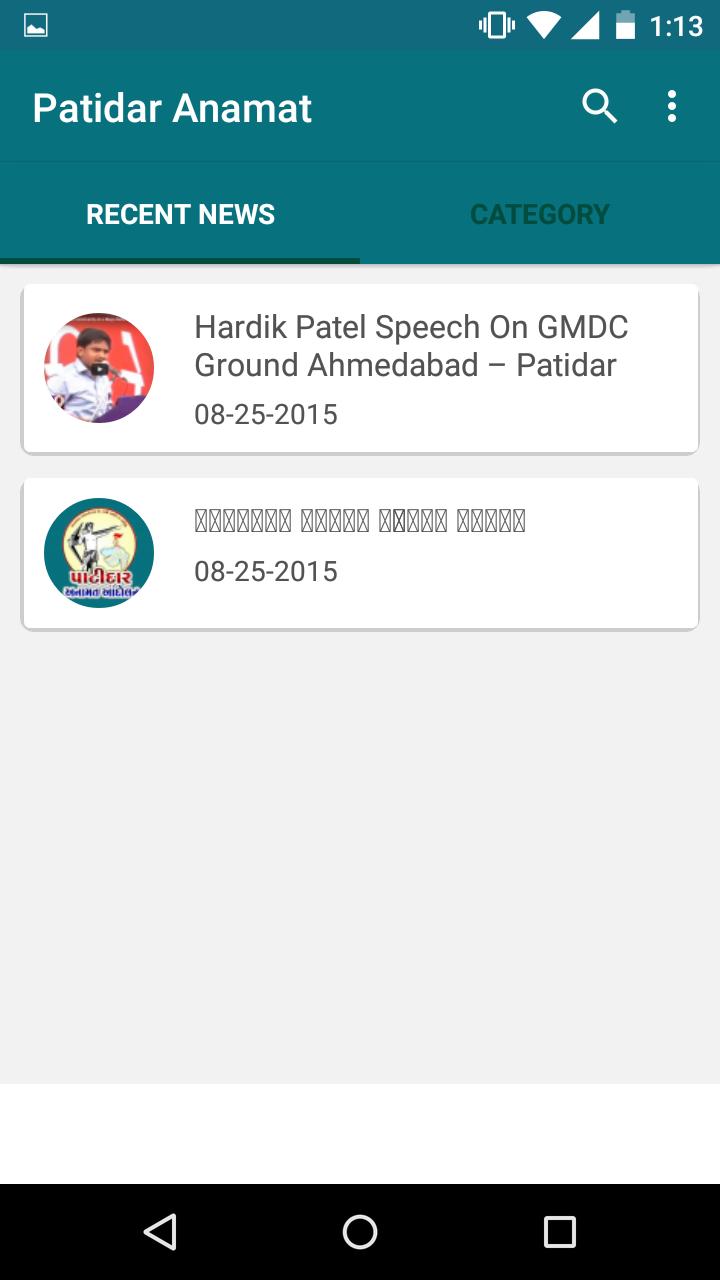Tap the battery icon in the status bar

626,25
